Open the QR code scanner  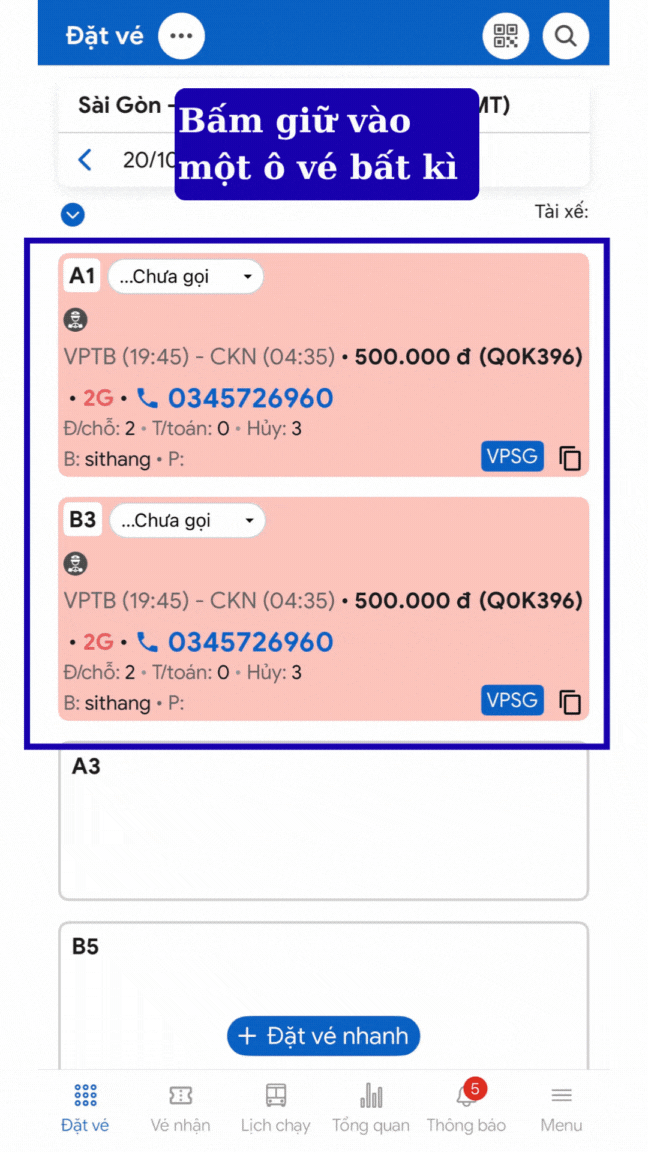506,37
